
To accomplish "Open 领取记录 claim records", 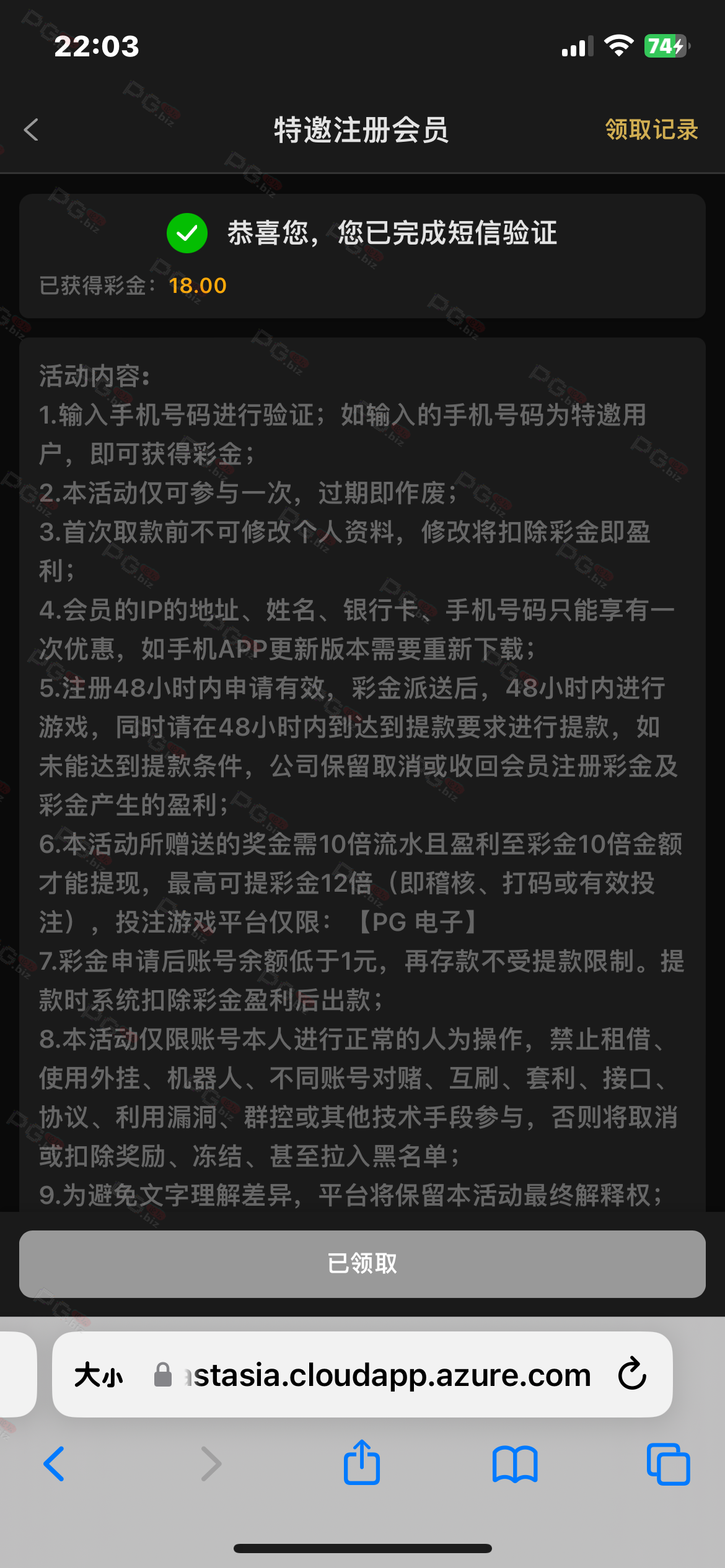I will click(651, 130).
